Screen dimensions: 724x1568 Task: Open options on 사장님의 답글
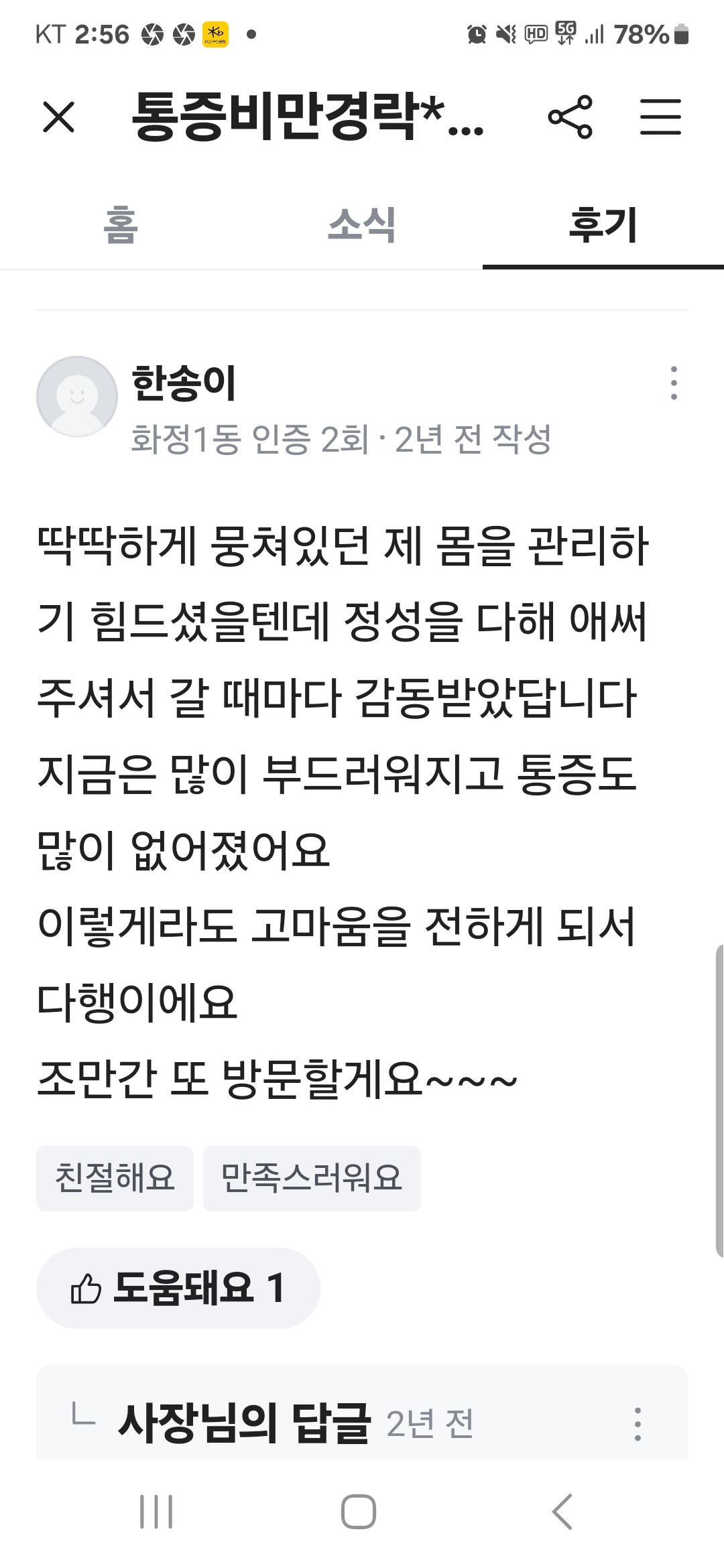pyautogui.click(x=638, y=1424)
